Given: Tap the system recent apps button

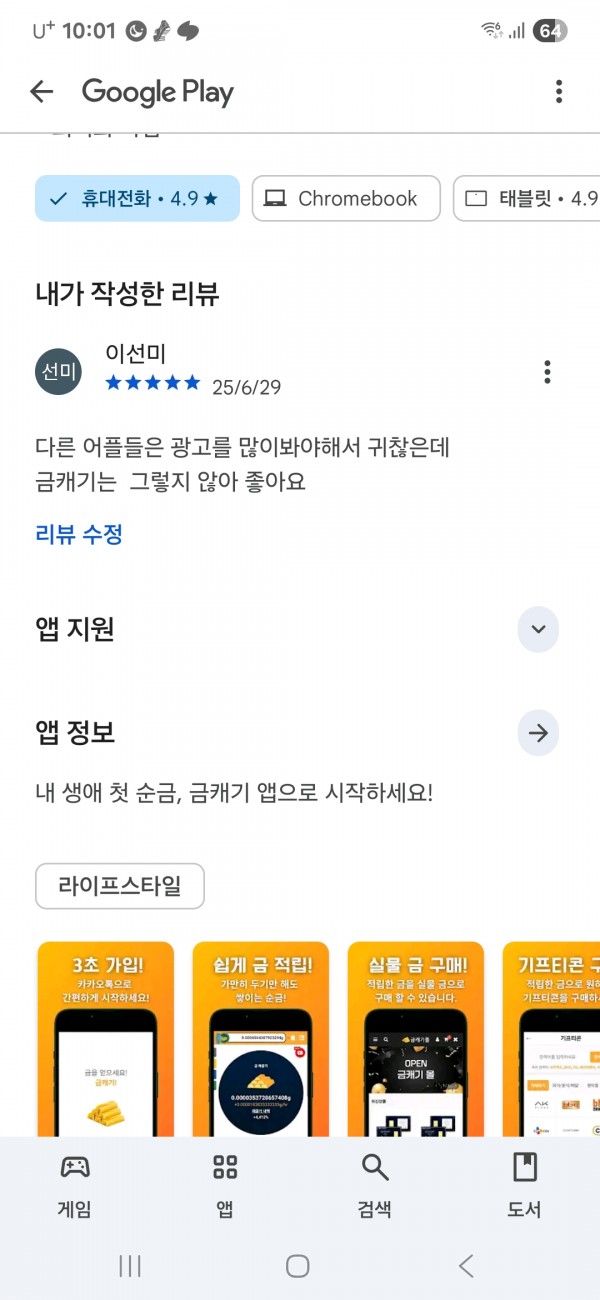Looking at the screenshot, I should (130, 1266).
